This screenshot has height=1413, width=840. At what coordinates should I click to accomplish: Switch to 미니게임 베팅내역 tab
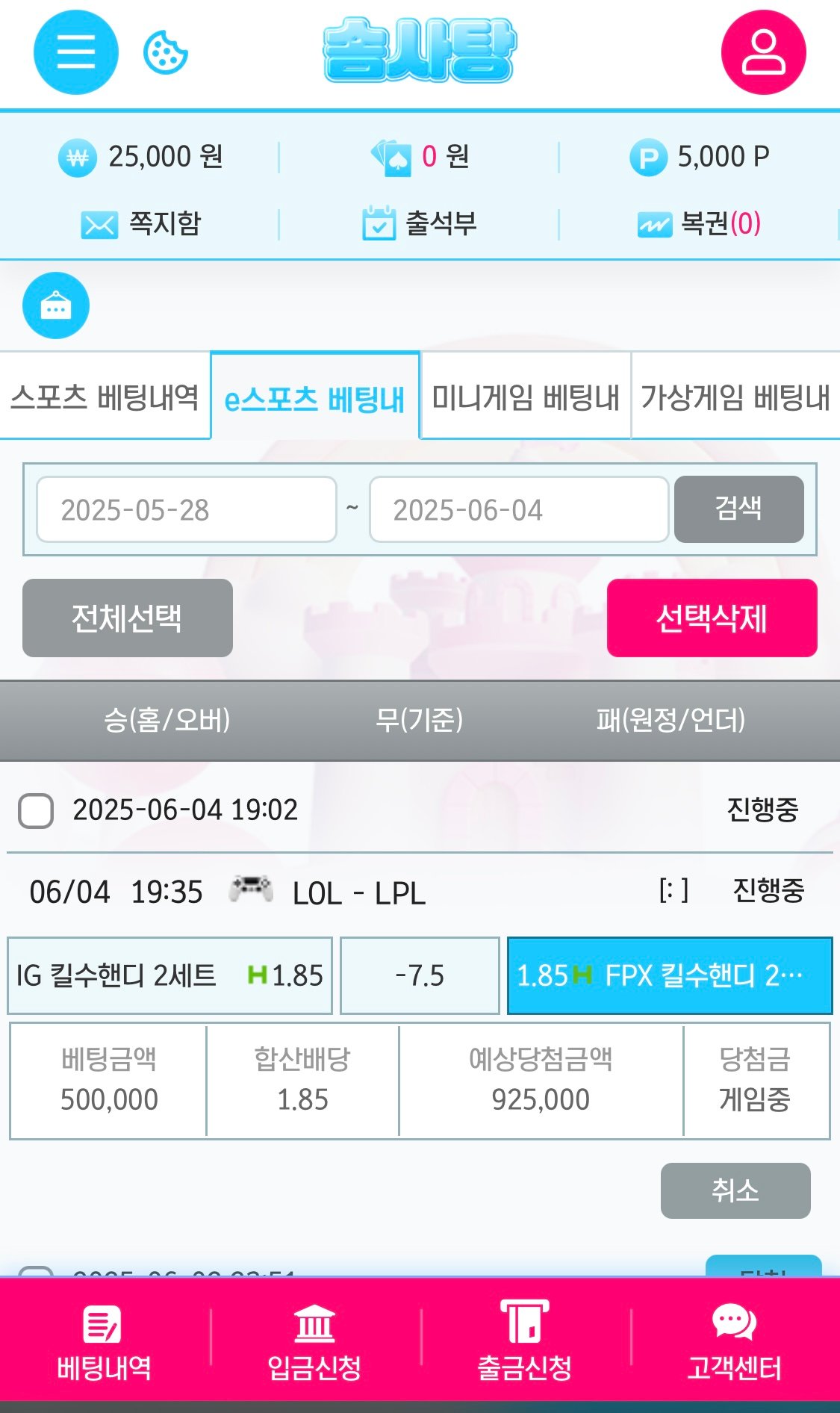525,397
